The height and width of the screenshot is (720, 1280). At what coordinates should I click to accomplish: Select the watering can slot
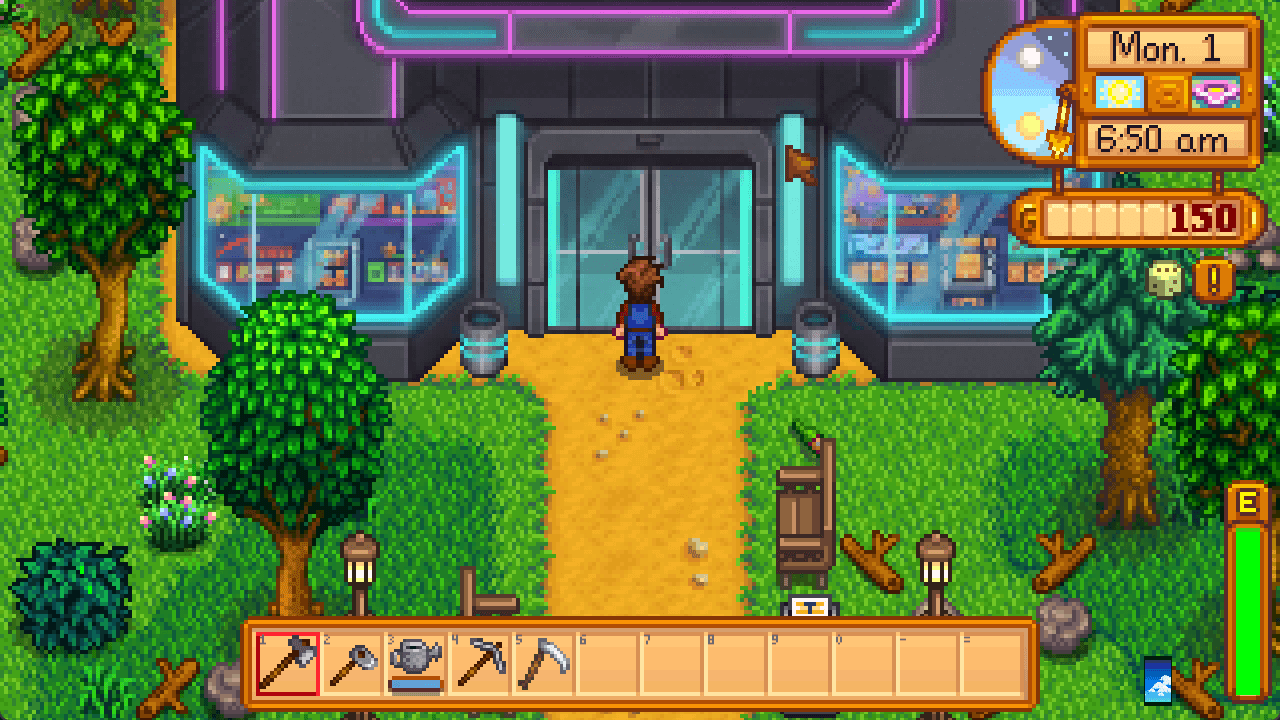pyautogui.click(x=416, y=663)
